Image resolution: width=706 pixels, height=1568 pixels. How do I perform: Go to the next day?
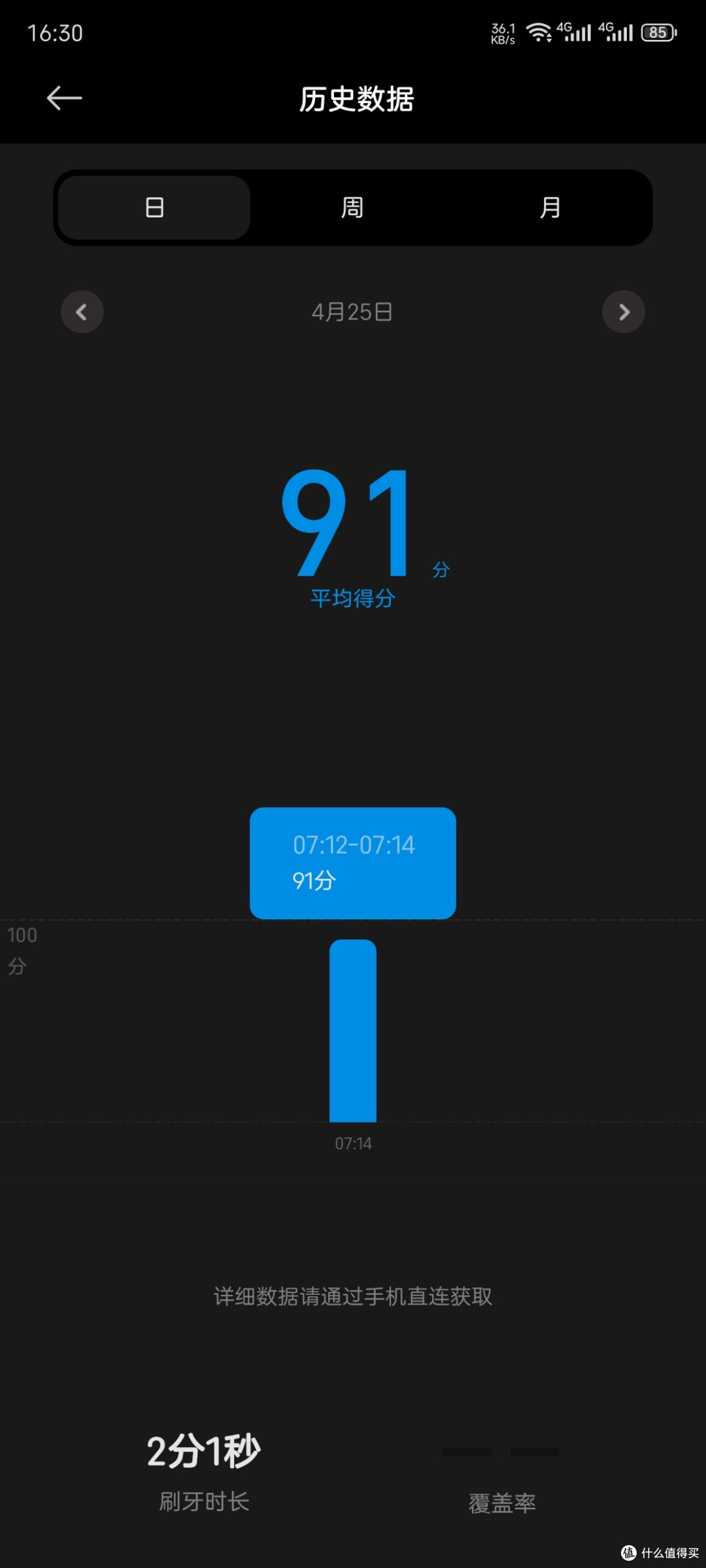[x=624, y=312]
